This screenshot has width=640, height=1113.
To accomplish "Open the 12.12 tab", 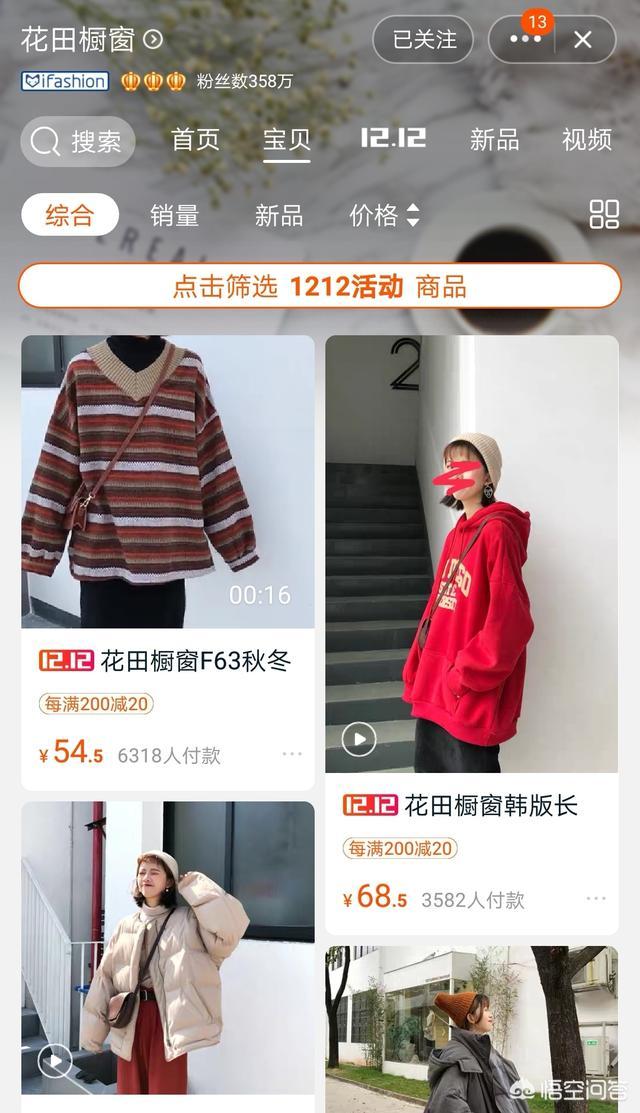I will 393,138.
